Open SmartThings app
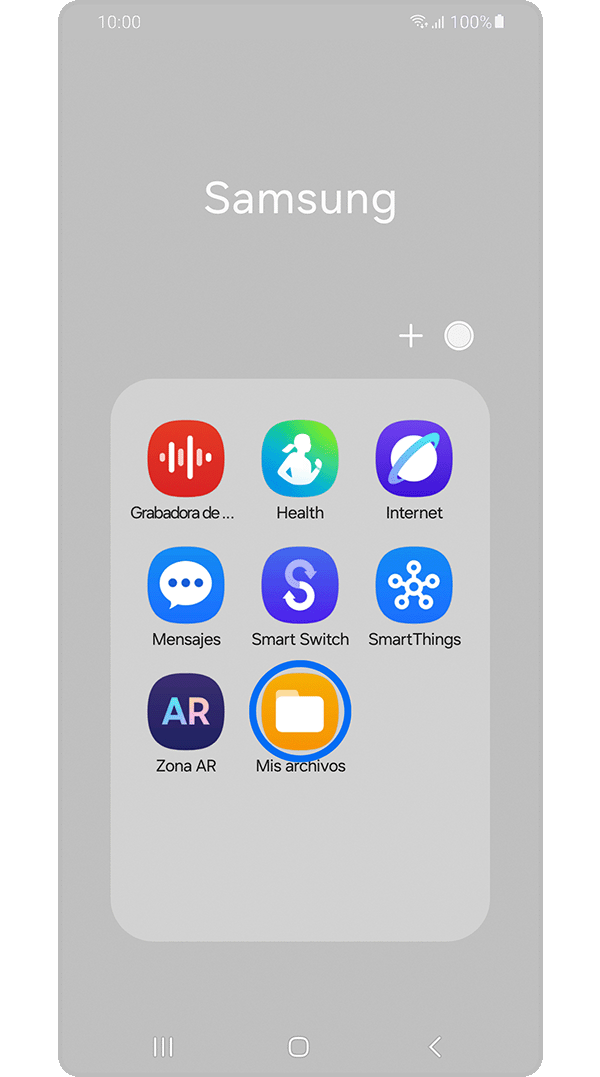The height and width of the screenshot is (1077, 600). 414,585
